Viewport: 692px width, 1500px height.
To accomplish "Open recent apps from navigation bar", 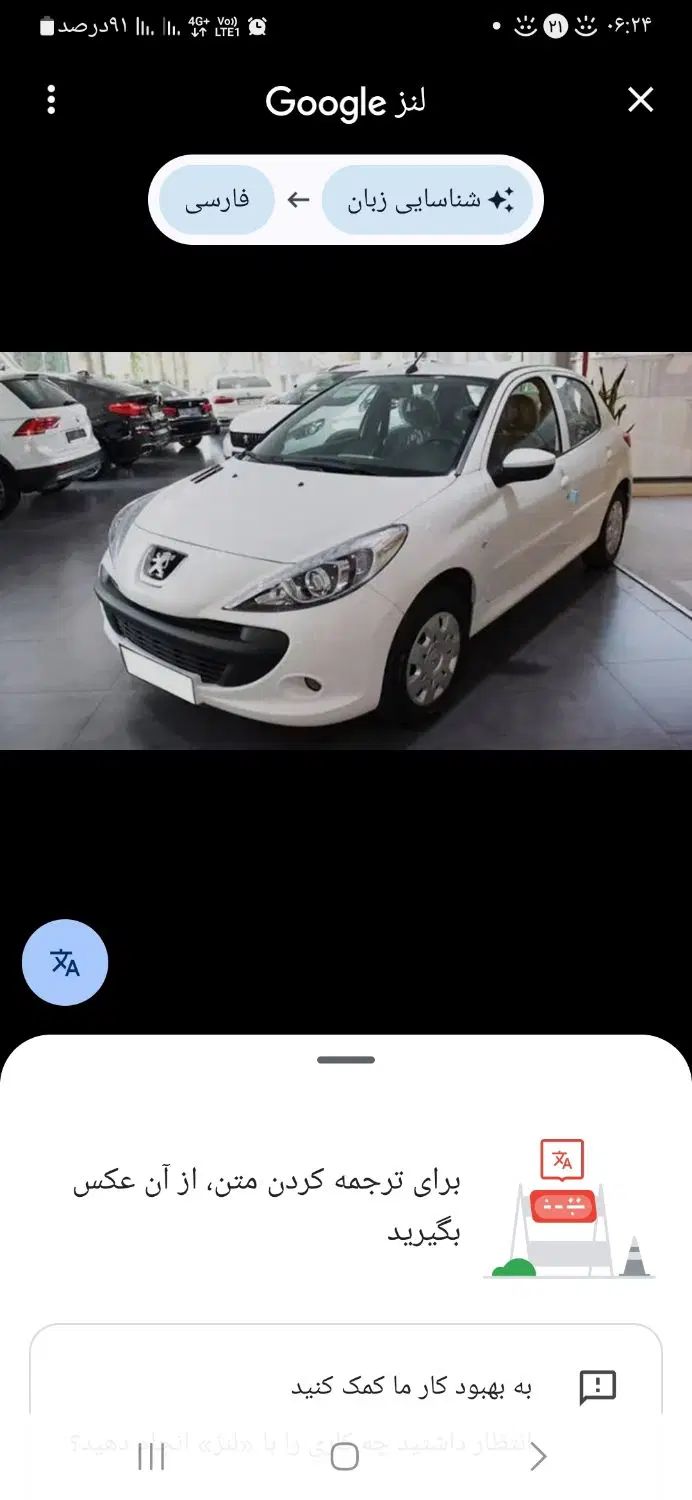I will coord(151,1456).
